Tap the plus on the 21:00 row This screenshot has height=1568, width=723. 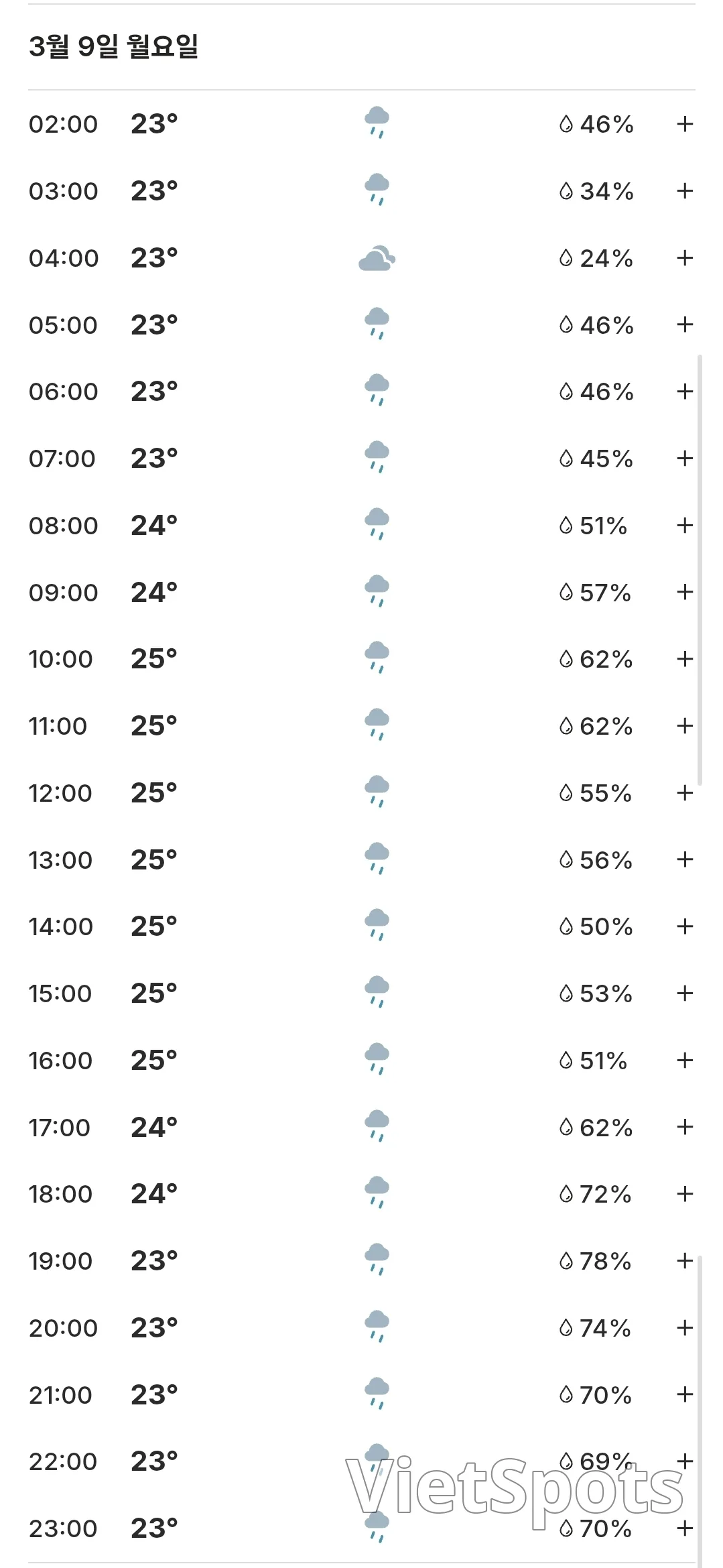point(684,1394)
